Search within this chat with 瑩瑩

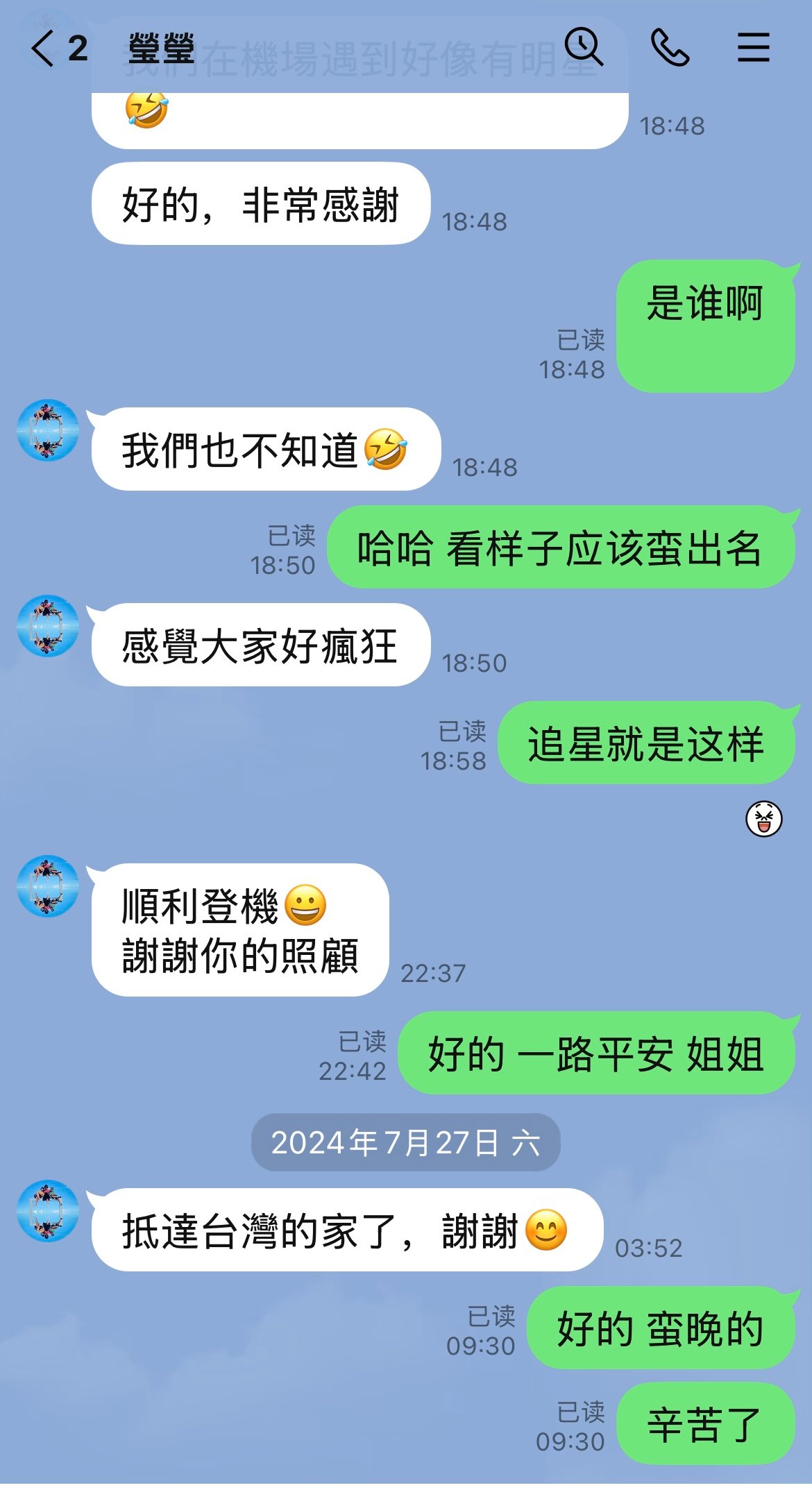[x=583, y=47]
